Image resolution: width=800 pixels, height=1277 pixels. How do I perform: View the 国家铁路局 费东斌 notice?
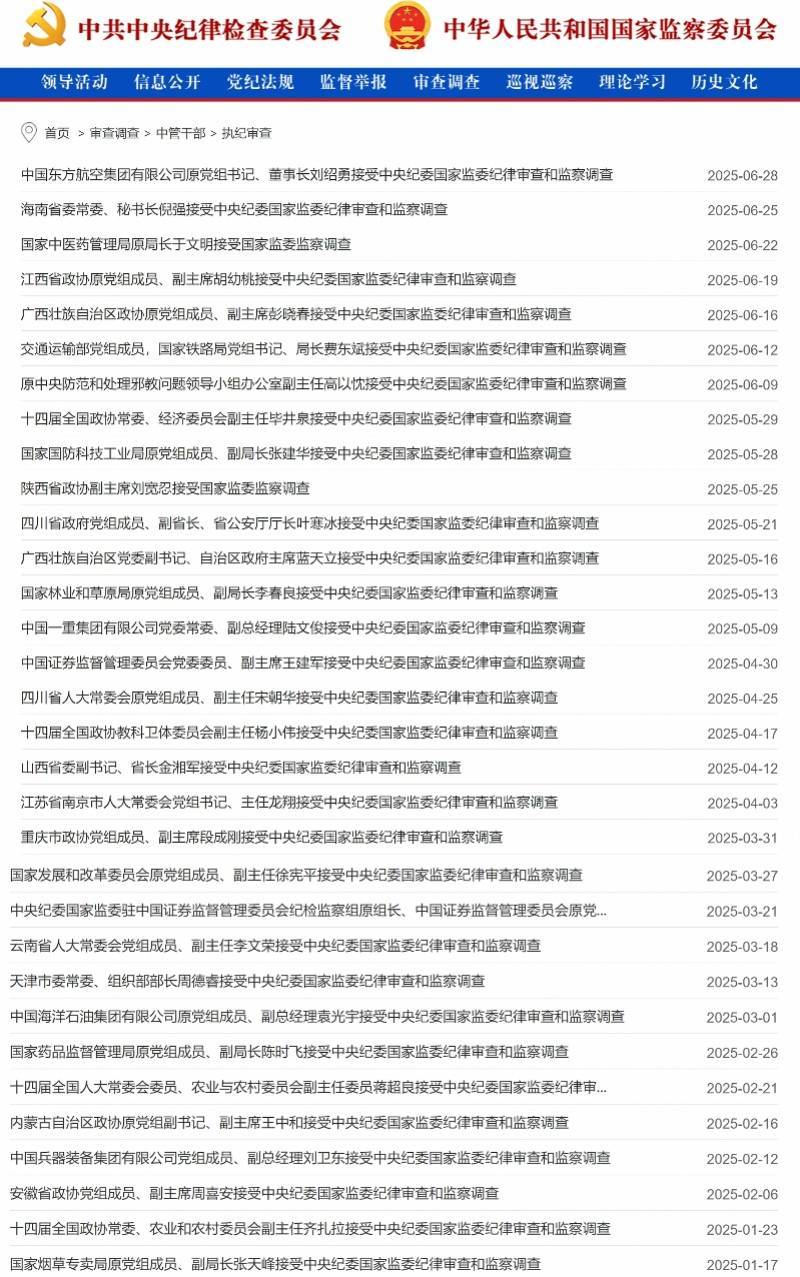click(x=324, y=349)
